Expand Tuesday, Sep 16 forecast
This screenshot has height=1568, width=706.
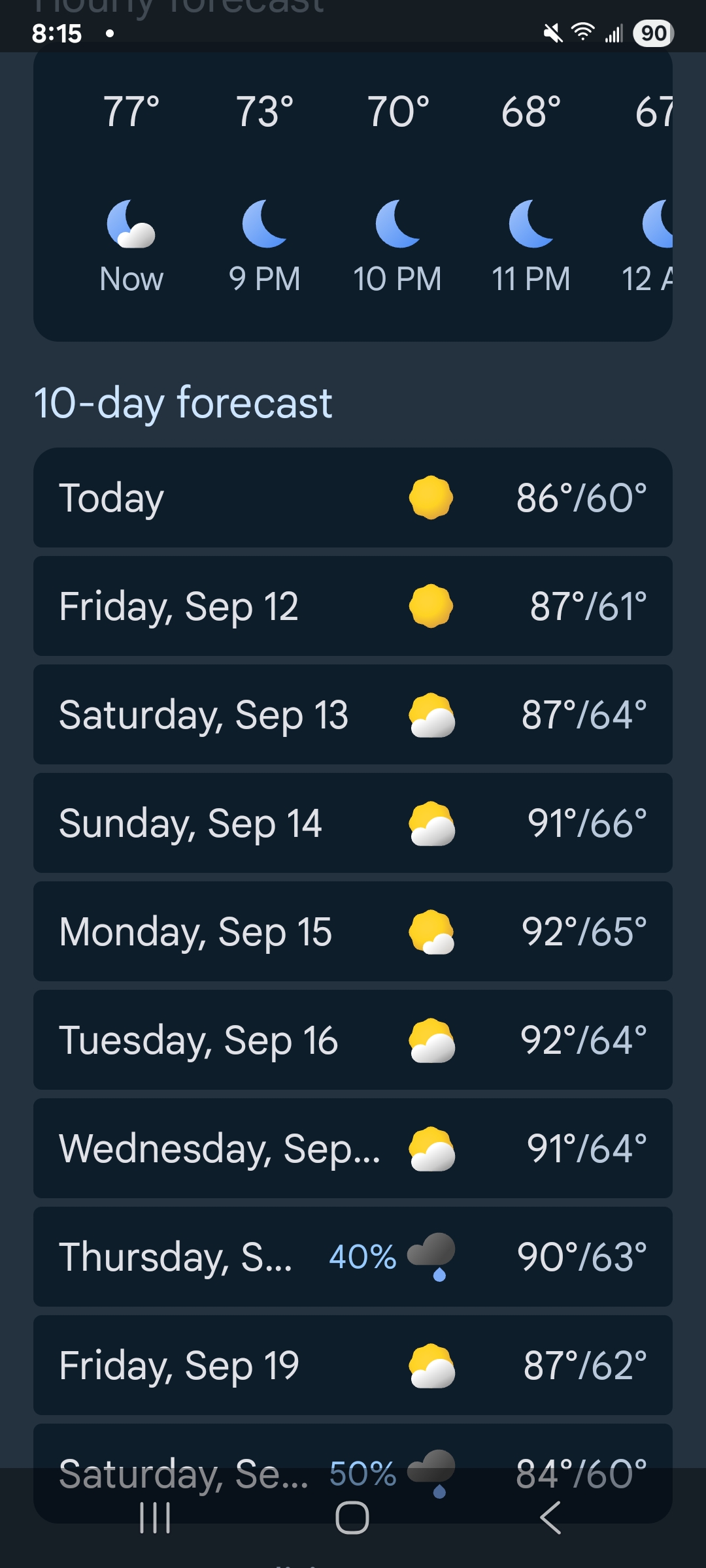[353, 1040]
